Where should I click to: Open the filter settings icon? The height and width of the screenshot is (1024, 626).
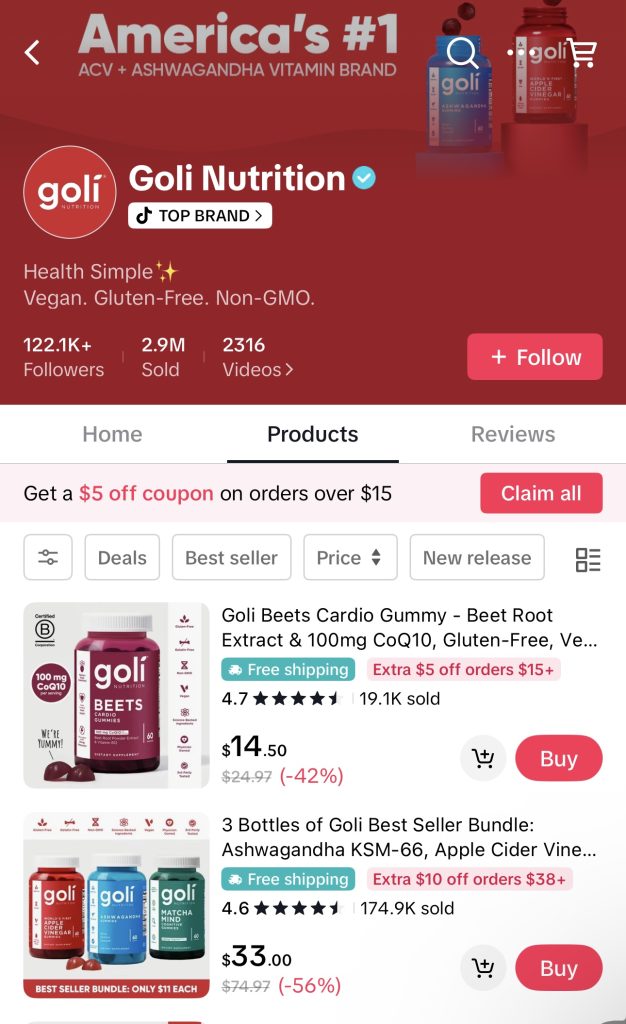[48, 558]
